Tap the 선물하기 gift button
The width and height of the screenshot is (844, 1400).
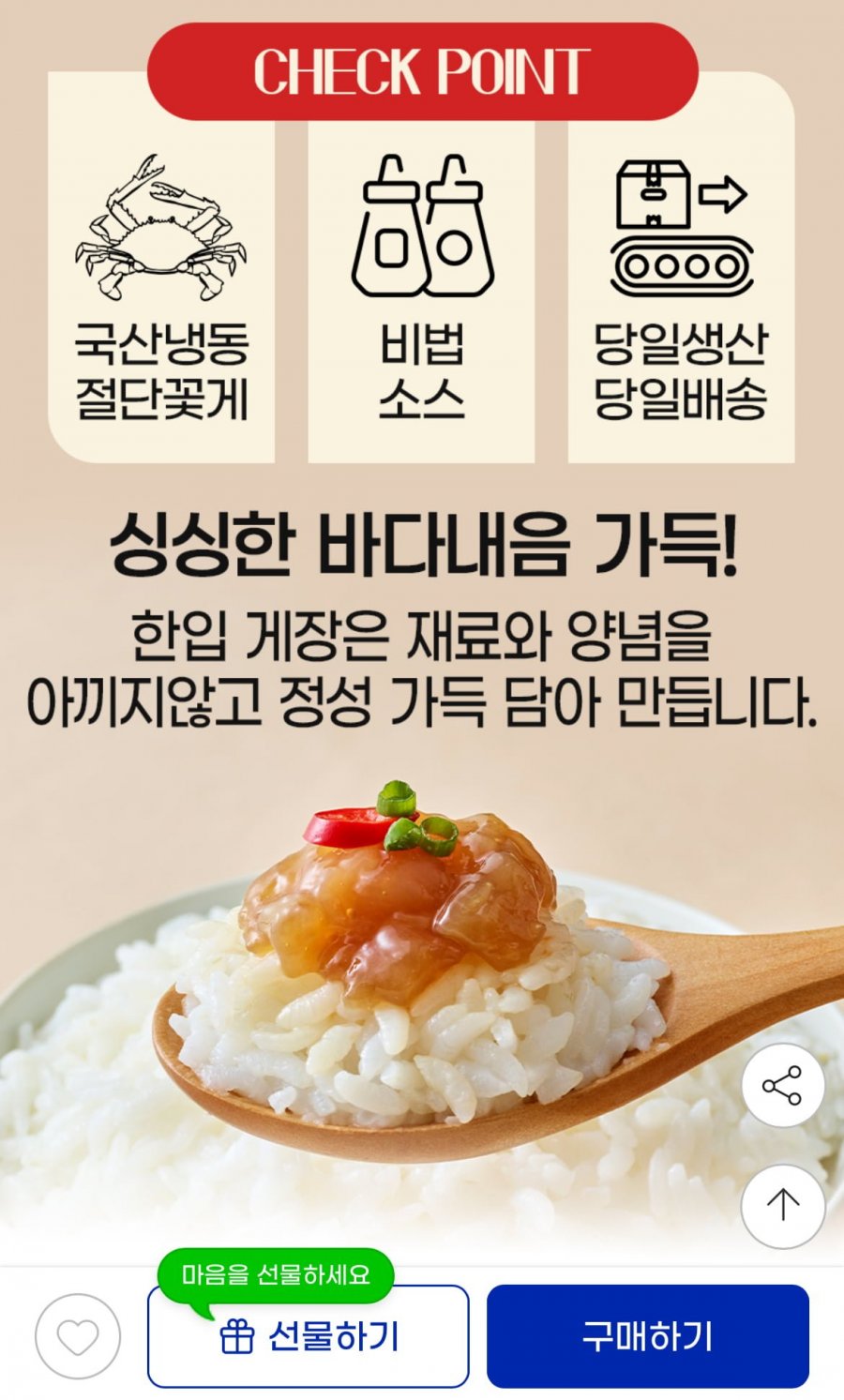coord(308,1336)
